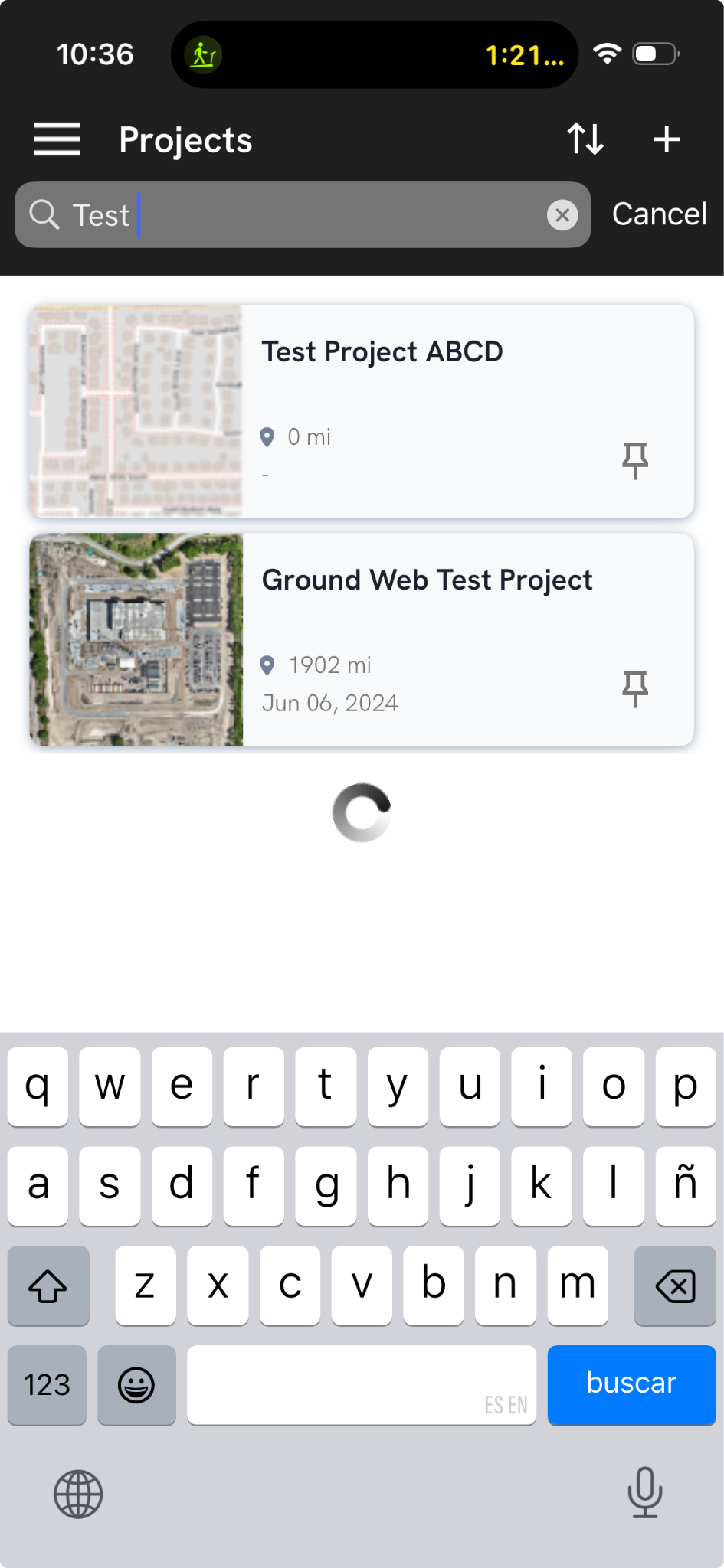This screenshot has width=724, height=1568.
Task: Open Test Project ABCD card
Action: pos(362,411)
